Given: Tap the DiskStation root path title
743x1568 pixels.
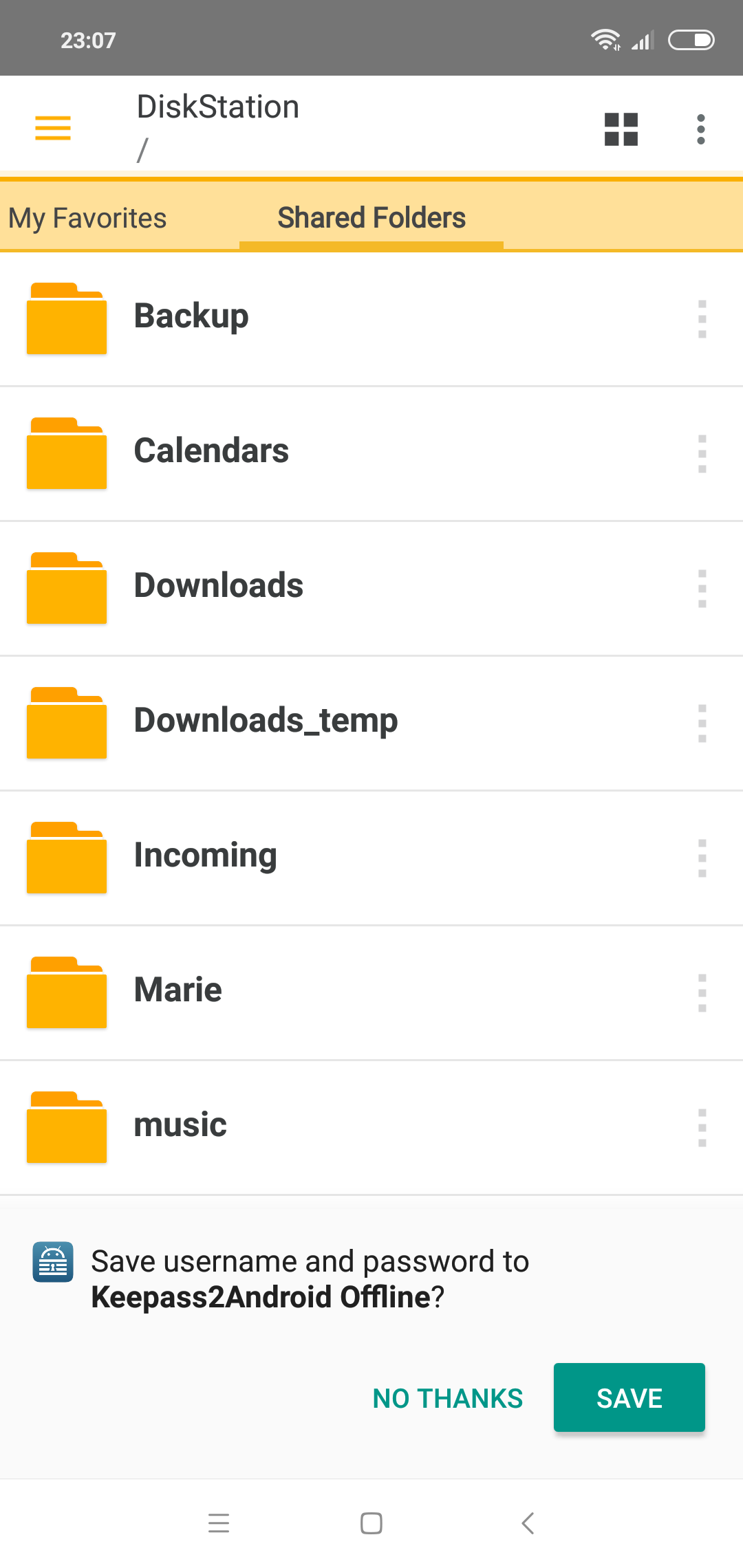Looking at the screenshot, I should coord(217,107).
